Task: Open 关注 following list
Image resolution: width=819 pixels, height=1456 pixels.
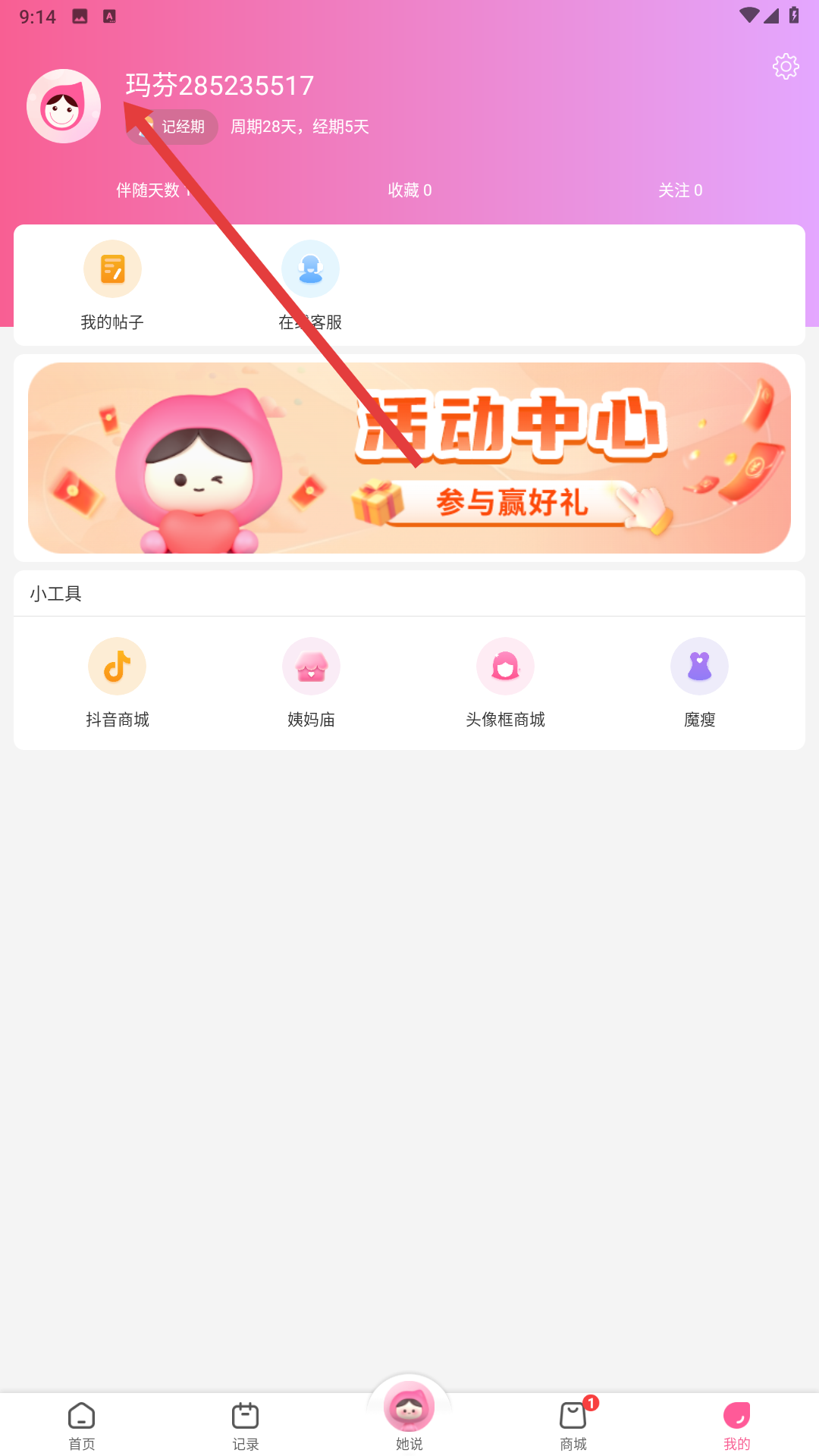Action: (680, 190)
